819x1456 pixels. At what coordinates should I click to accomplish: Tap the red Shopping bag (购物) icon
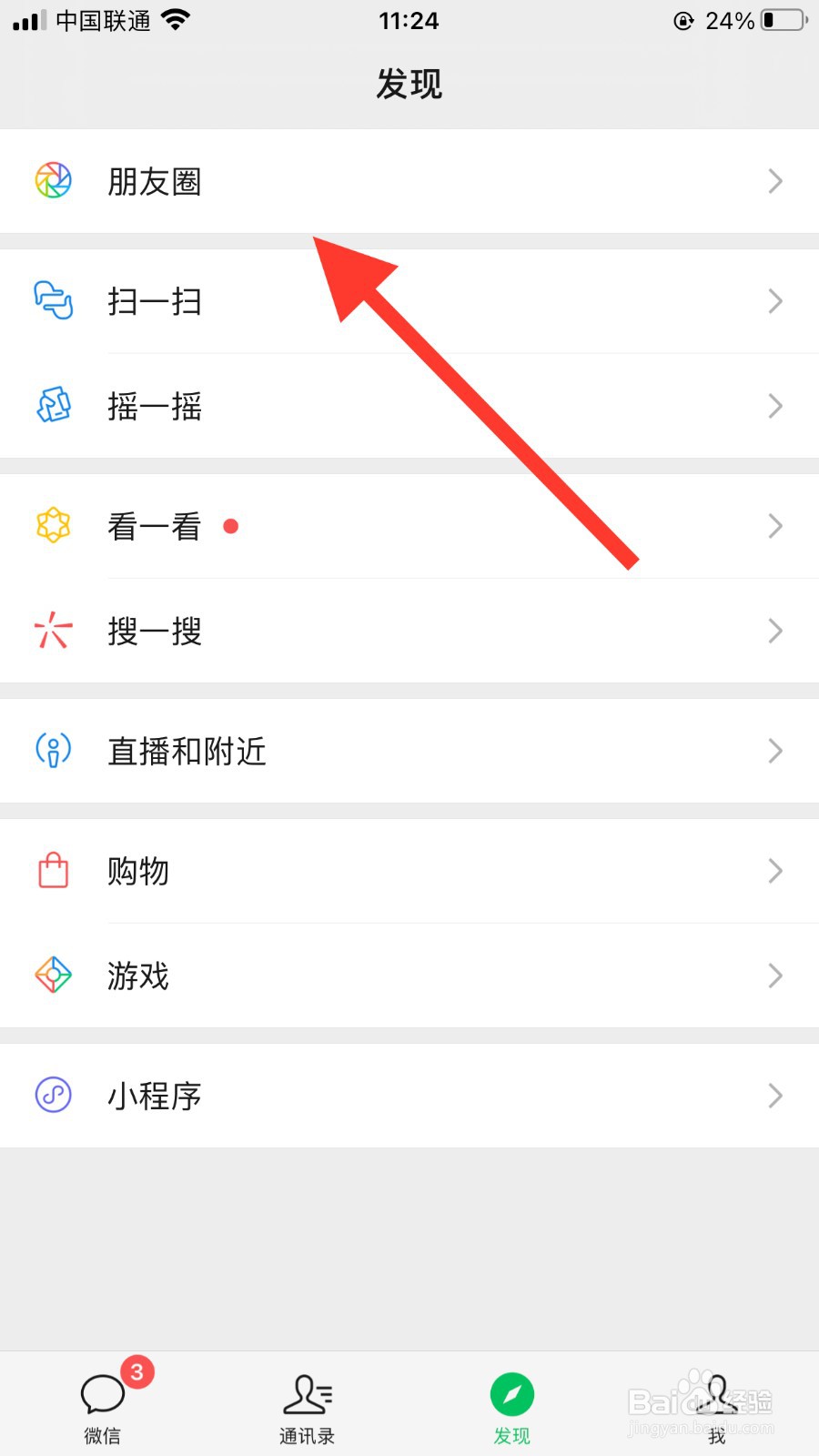[53, 871]
